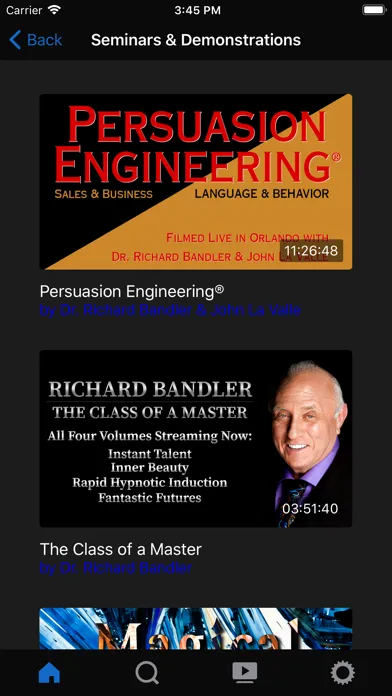
Task: Tap author link Dr. Richard Bandler & John La Valle
Action: tap(170, 310)
